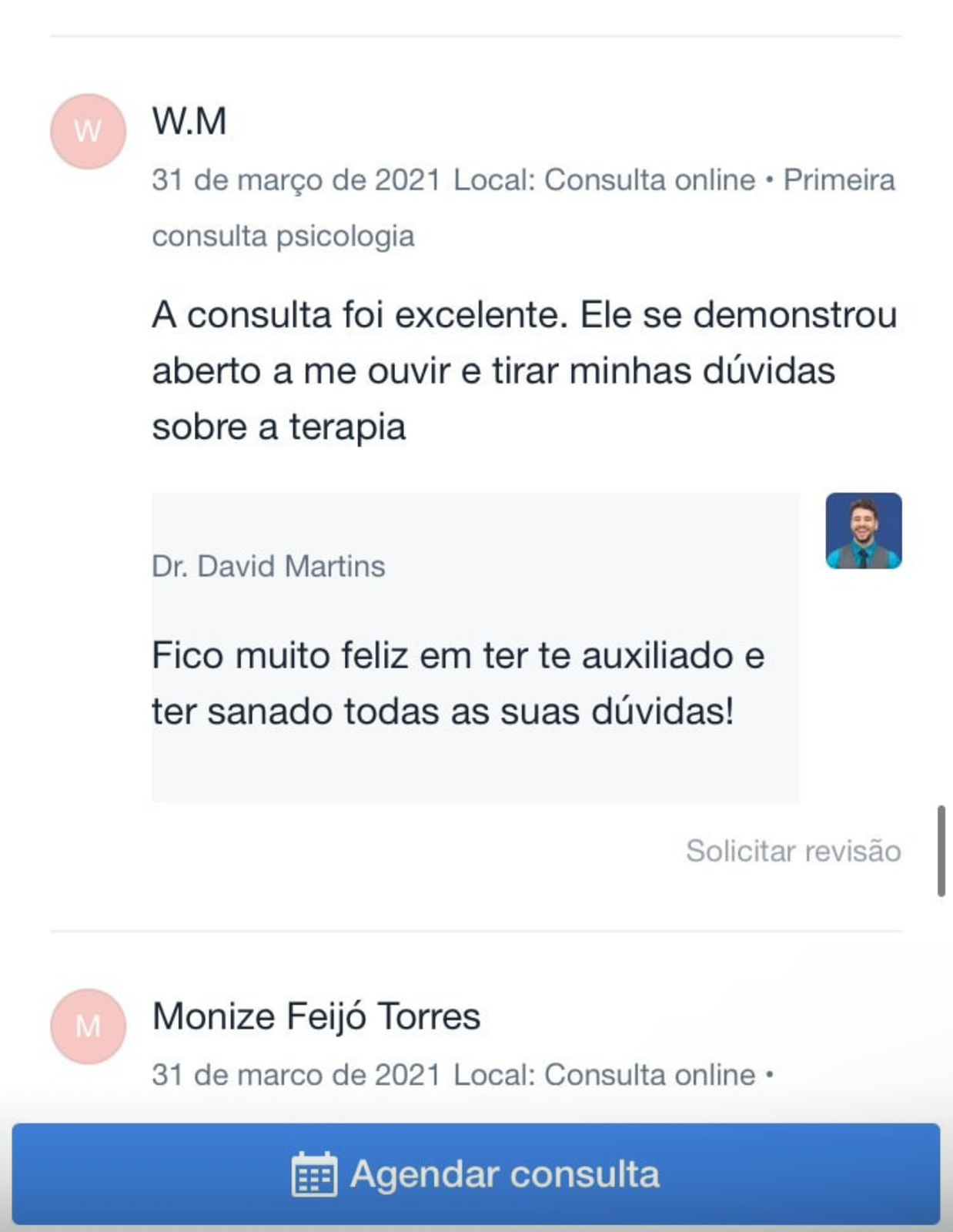This screenshot has width=953, height=1232.
Task: Request a review via Solicitar revisão
Action: (793, 851)
